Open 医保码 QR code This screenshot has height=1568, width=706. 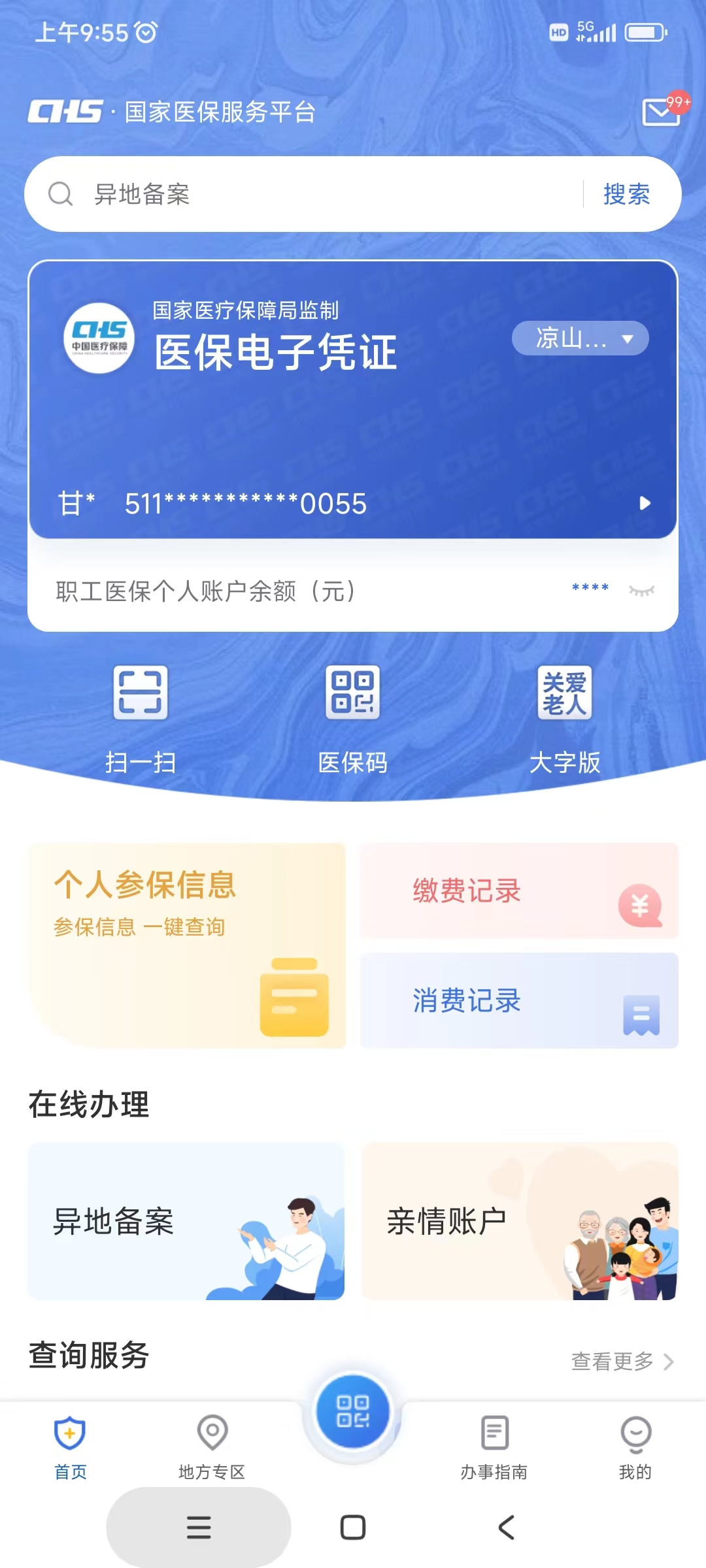(353, 719)
